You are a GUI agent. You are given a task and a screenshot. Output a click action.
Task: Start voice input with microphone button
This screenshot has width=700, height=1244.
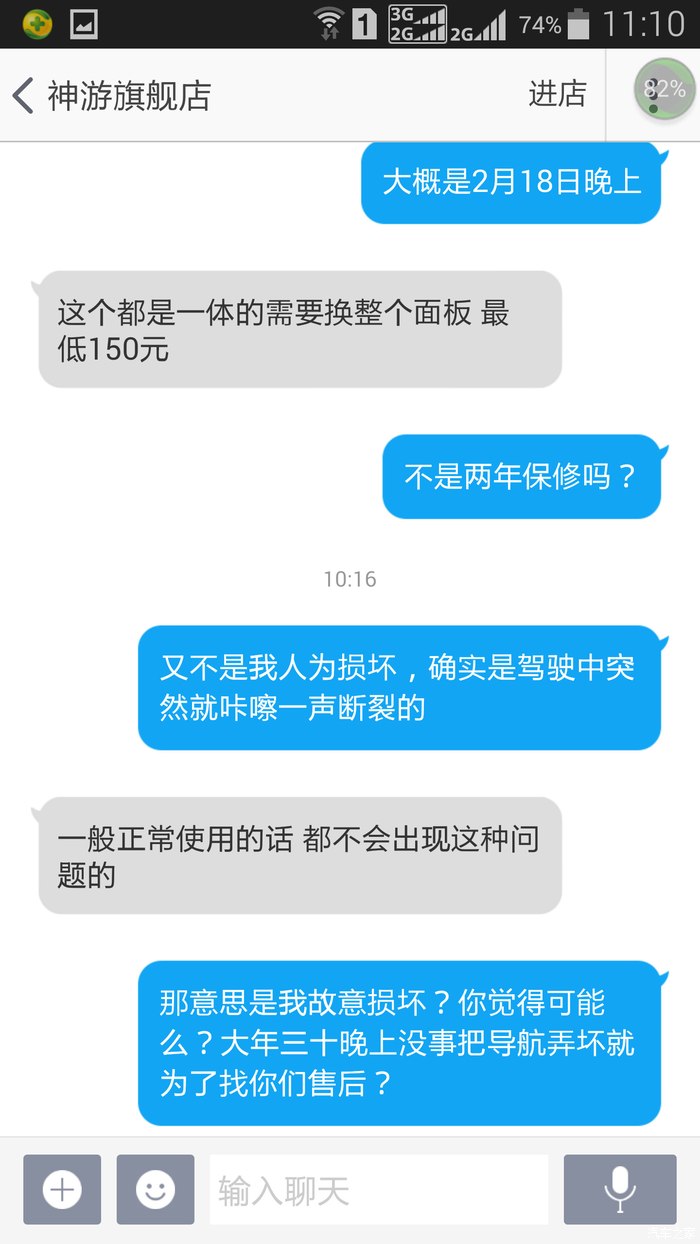(620, 1189)
